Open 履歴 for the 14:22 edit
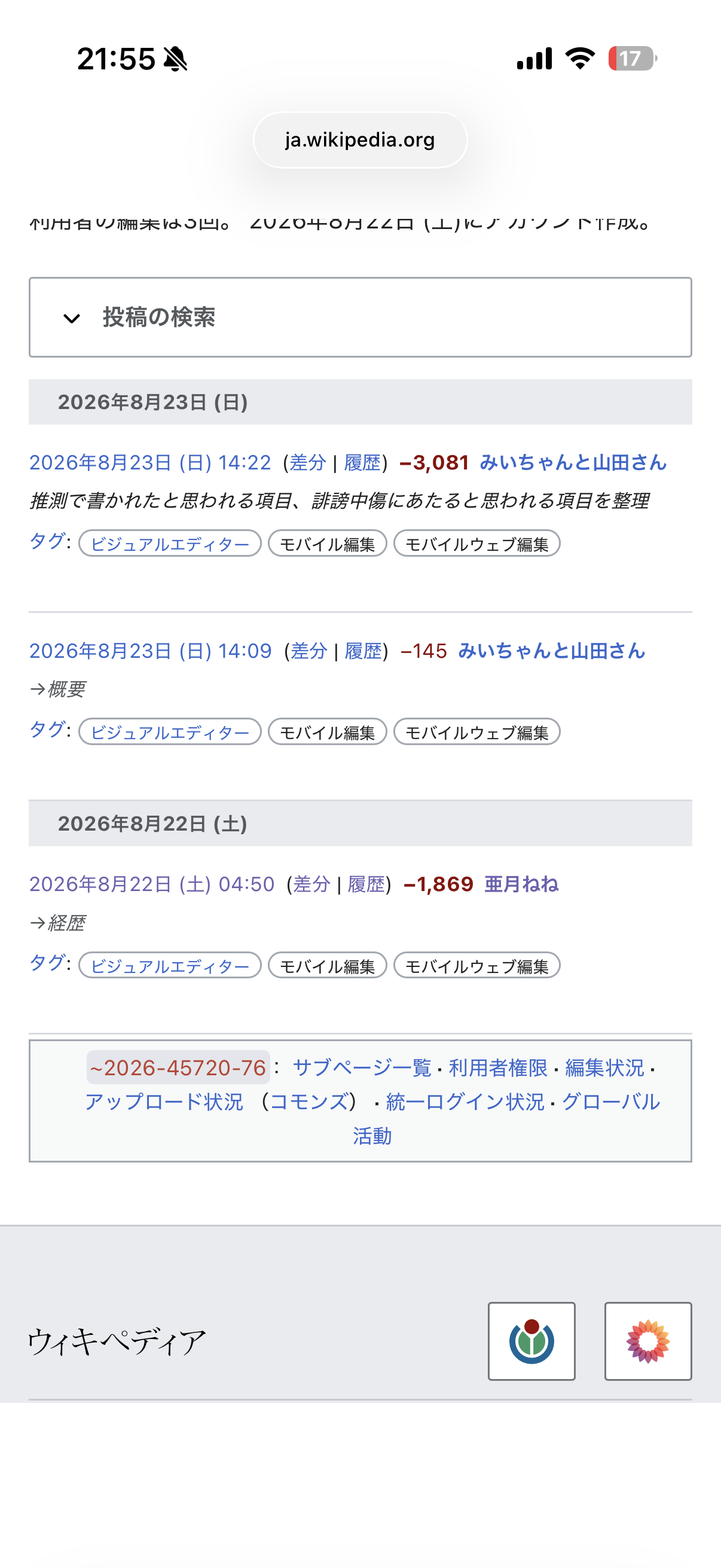Image resolution: width=721 pixels, height=1568 pixels. pyautogui.click(x=362, y=463)
